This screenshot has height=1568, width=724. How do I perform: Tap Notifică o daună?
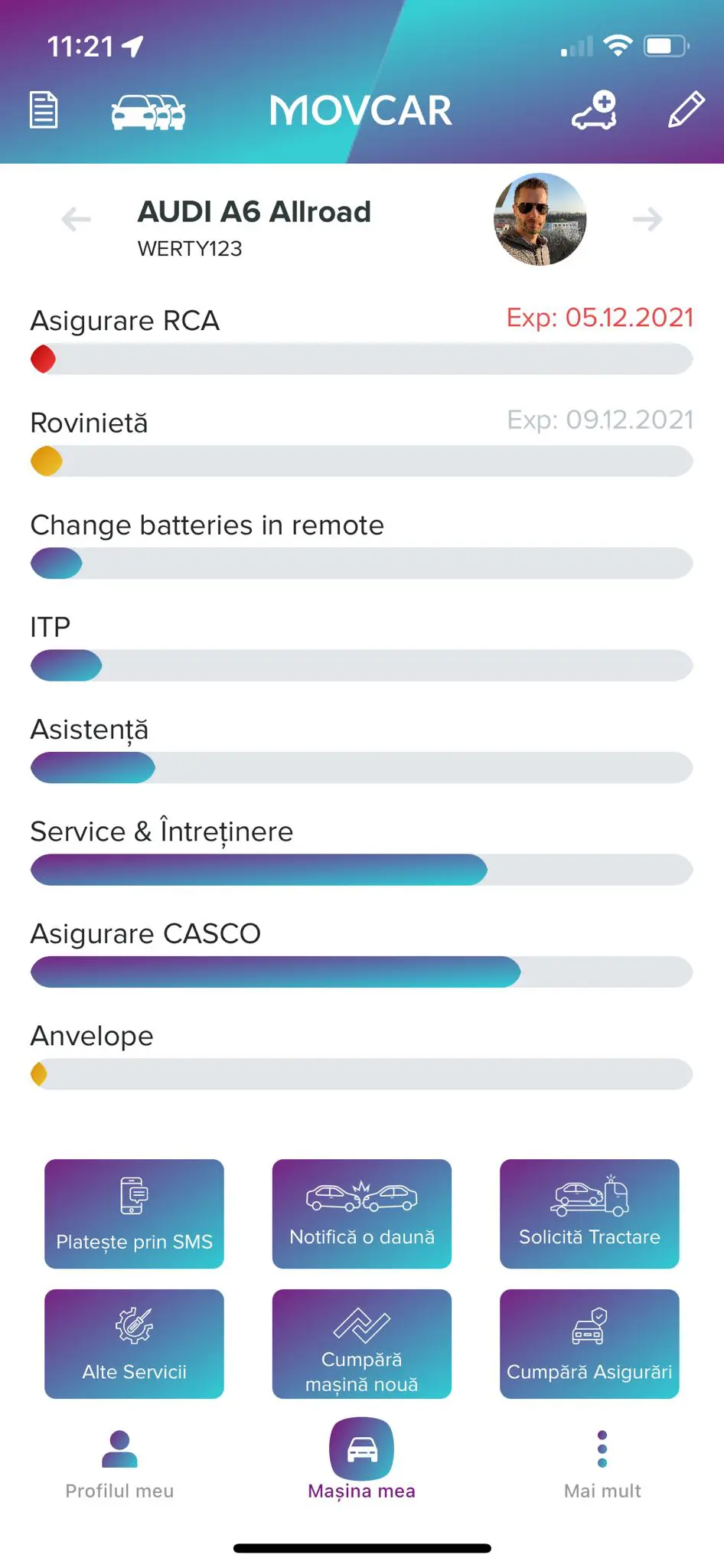click(x=362, y=1214)
